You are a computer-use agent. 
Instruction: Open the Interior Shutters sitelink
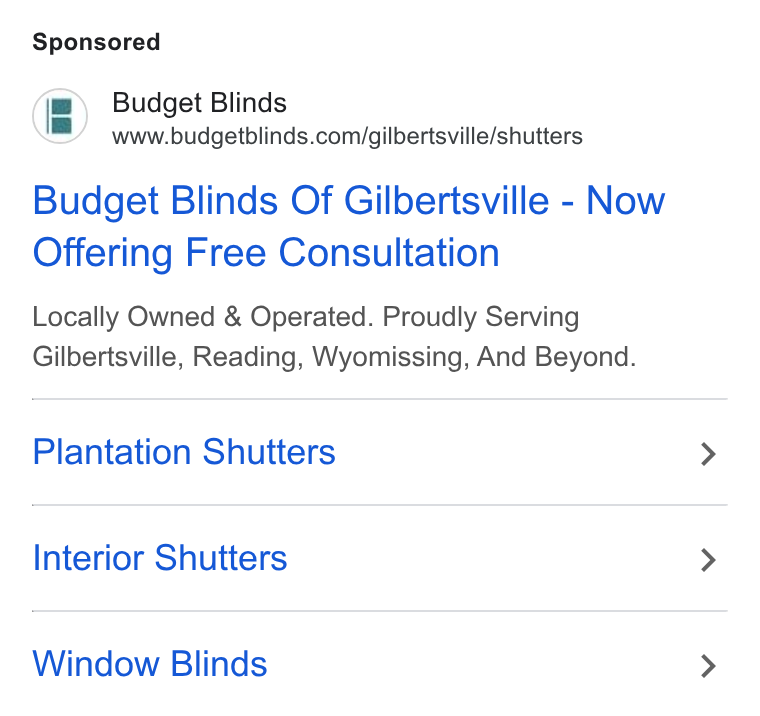pos(380,558)
